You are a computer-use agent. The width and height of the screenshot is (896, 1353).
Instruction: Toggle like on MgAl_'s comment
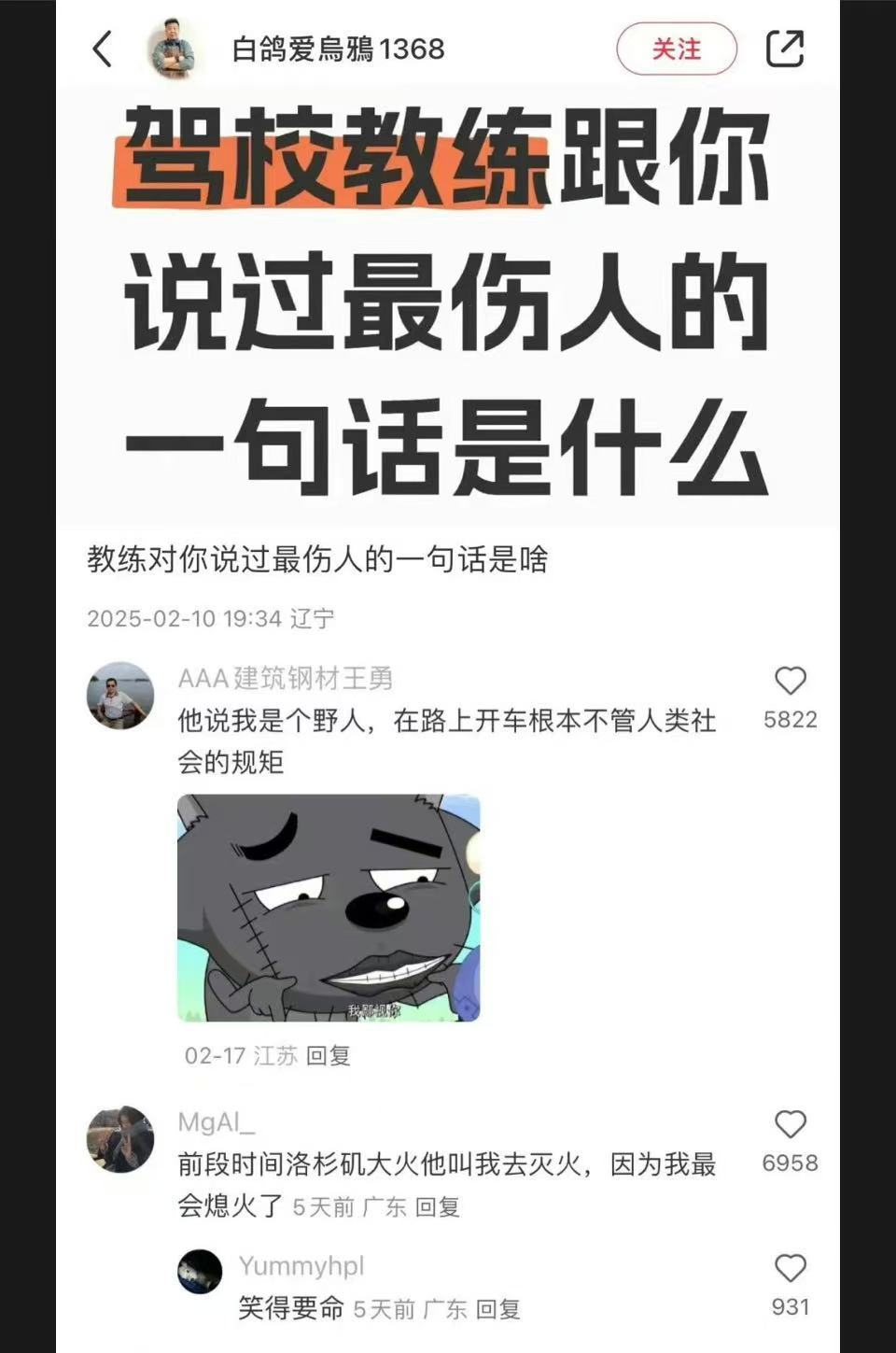pyautogui.click(x=792, y=1124)
